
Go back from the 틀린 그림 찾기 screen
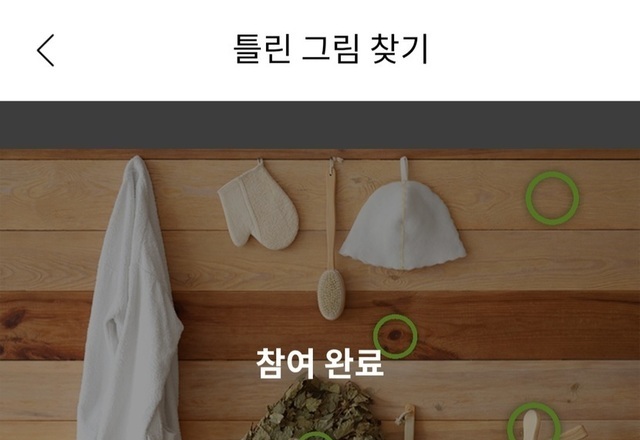46,50
